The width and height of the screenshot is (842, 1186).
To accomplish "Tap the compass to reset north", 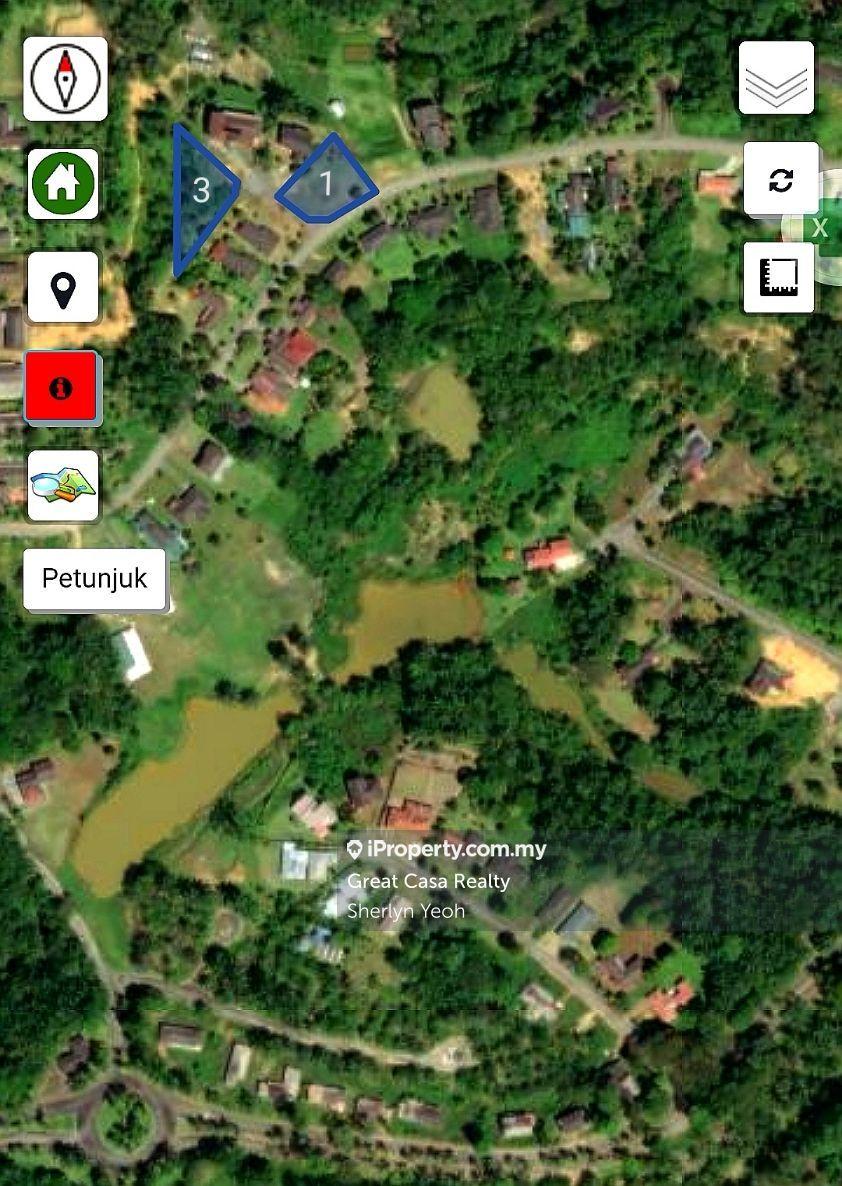I will coord(65,79).
